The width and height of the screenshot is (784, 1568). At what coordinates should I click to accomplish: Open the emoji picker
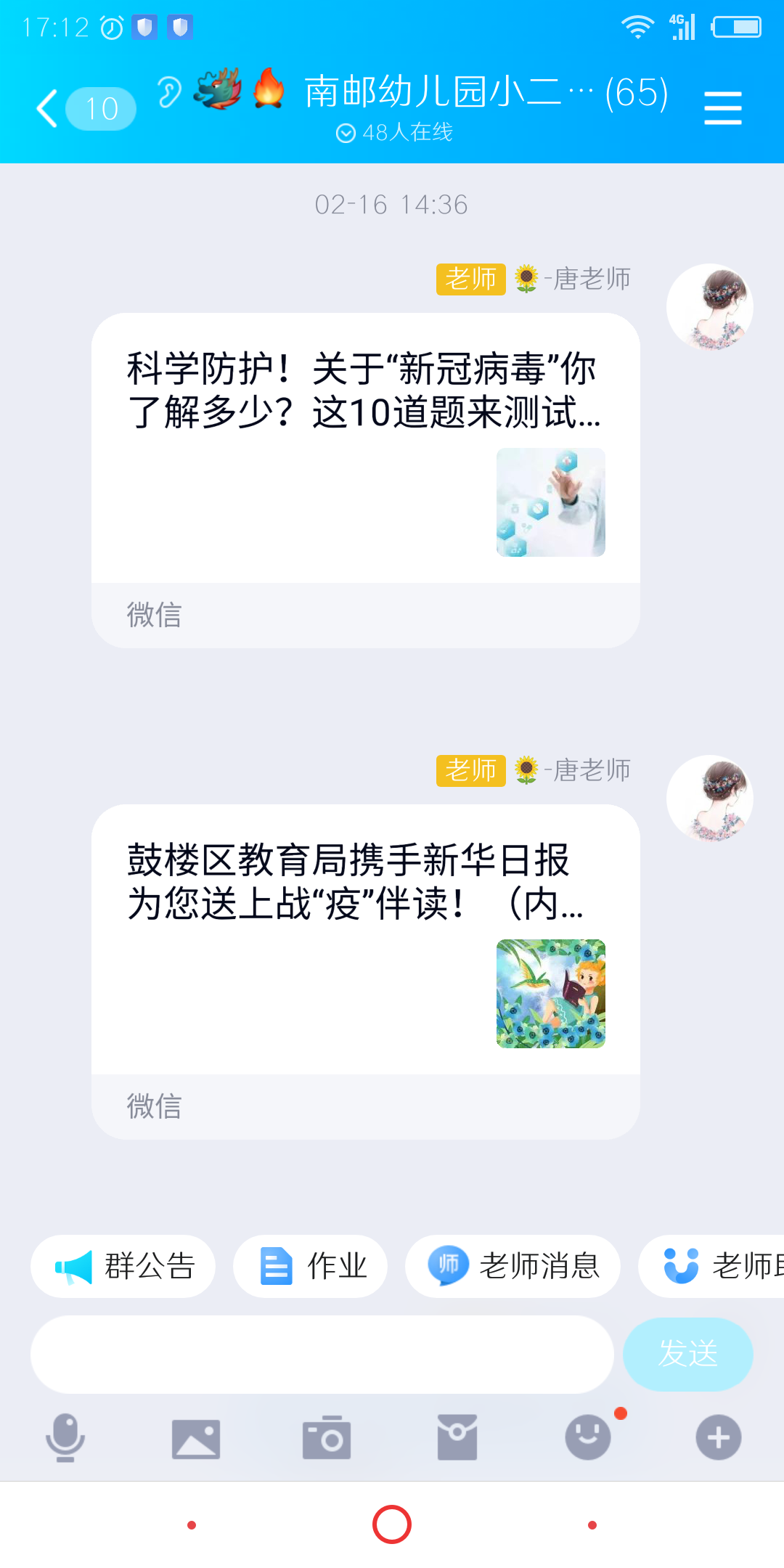click(588, 1437)
